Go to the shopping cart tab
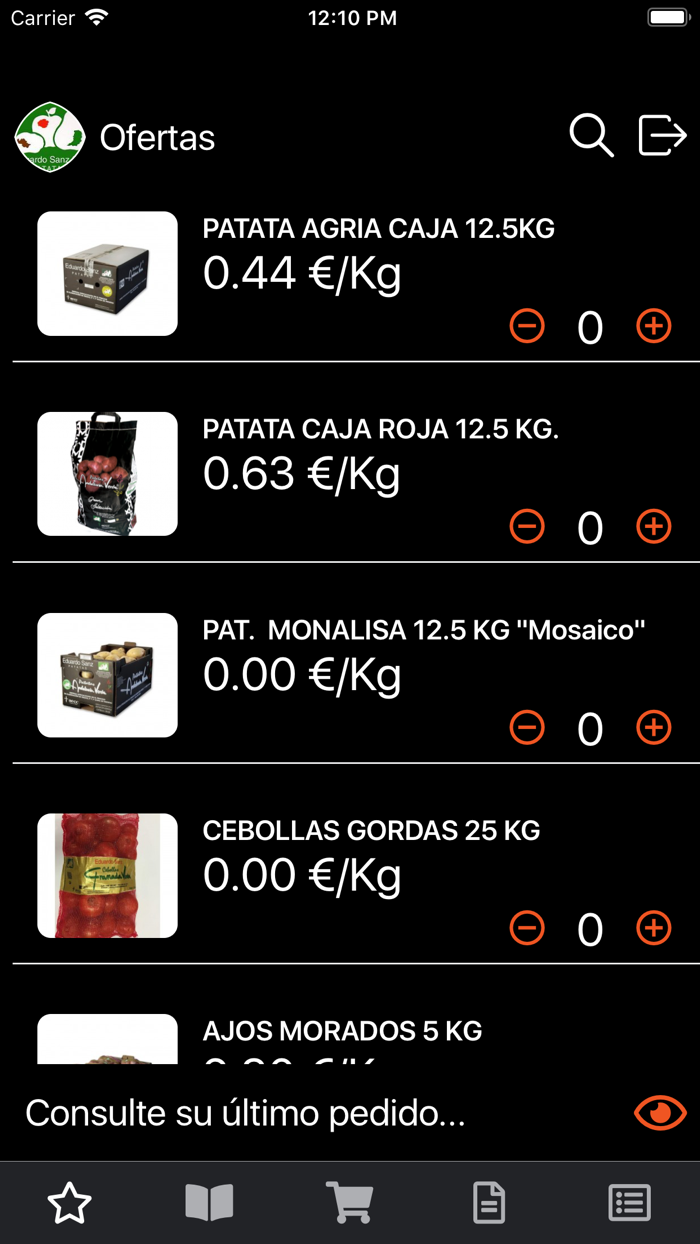Screen dimensions: 700x1244 (349, 1203)
